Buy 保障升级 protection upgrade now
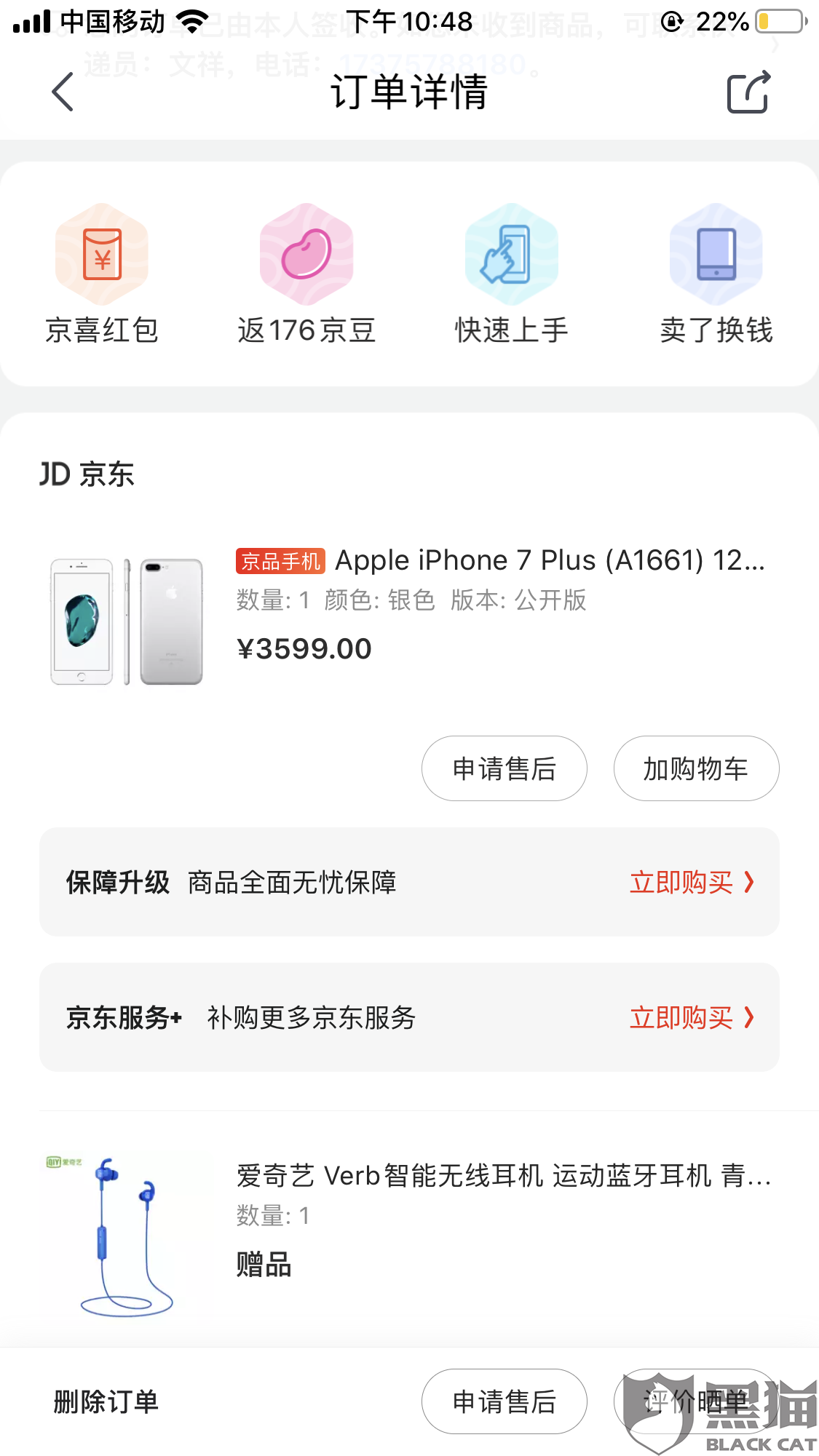The height and width of the screenshot is (1456, 819). [x=691, y=883]
